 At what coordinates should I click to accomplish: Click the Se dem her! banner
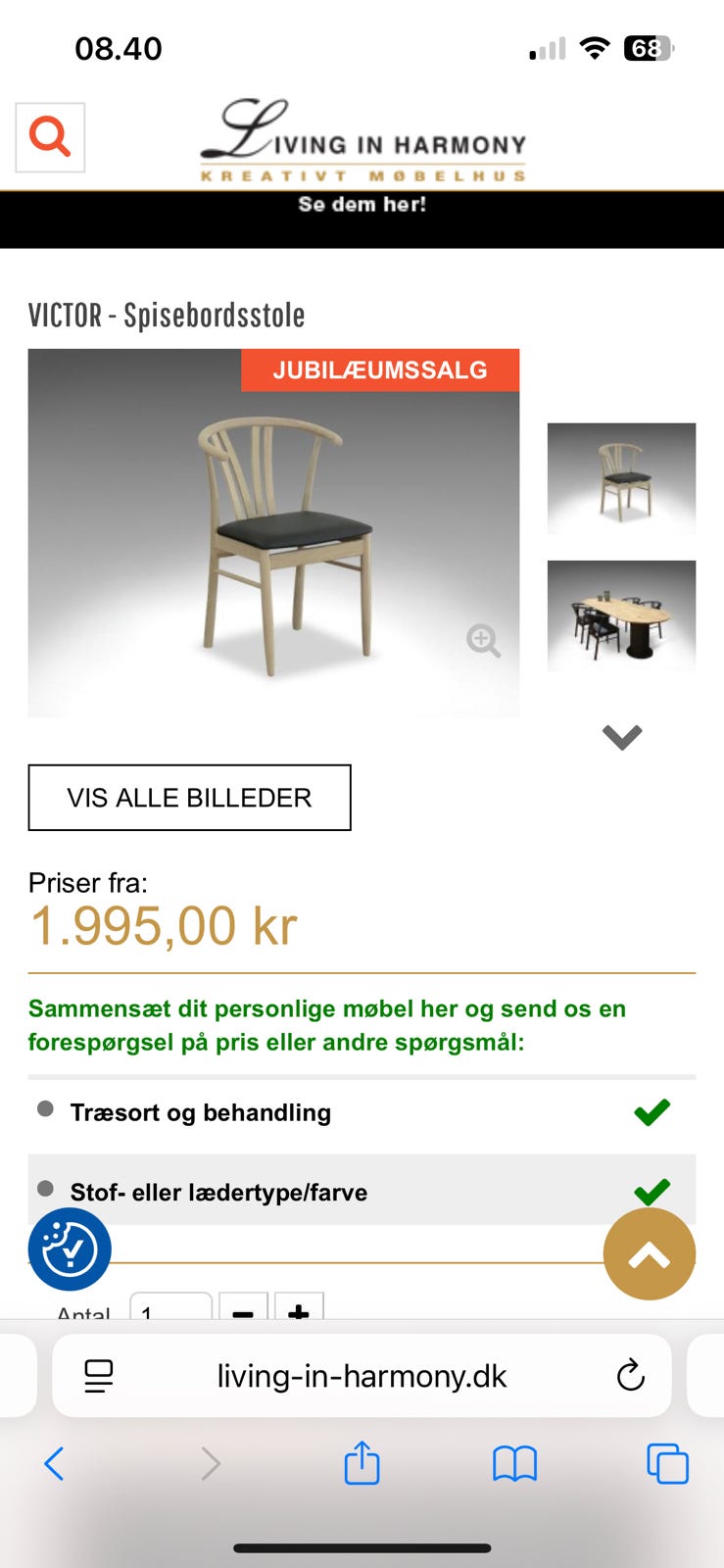point(362,205)
